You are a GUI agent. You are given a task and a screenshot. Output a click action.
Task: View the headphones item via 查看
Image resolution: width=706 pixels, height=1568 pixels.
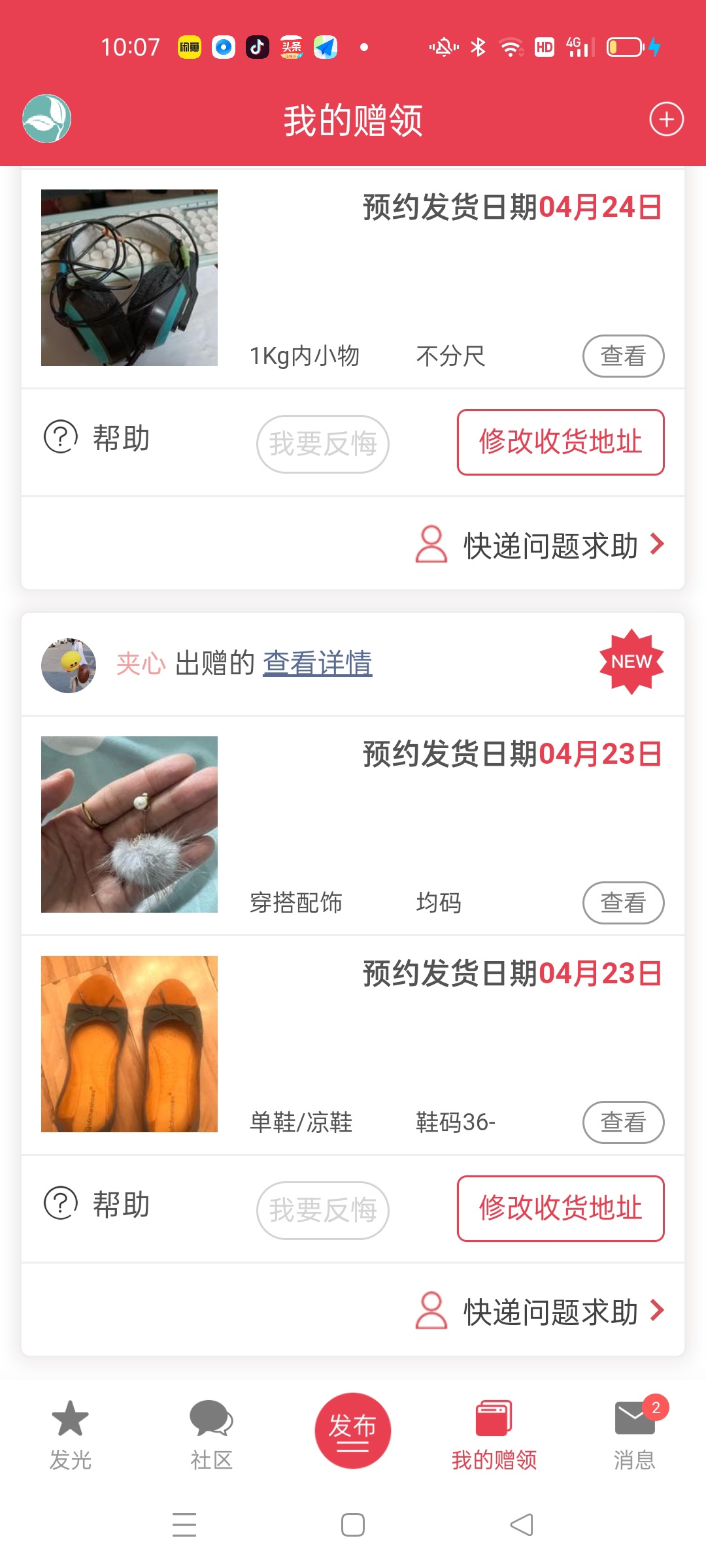pos(623,356)
